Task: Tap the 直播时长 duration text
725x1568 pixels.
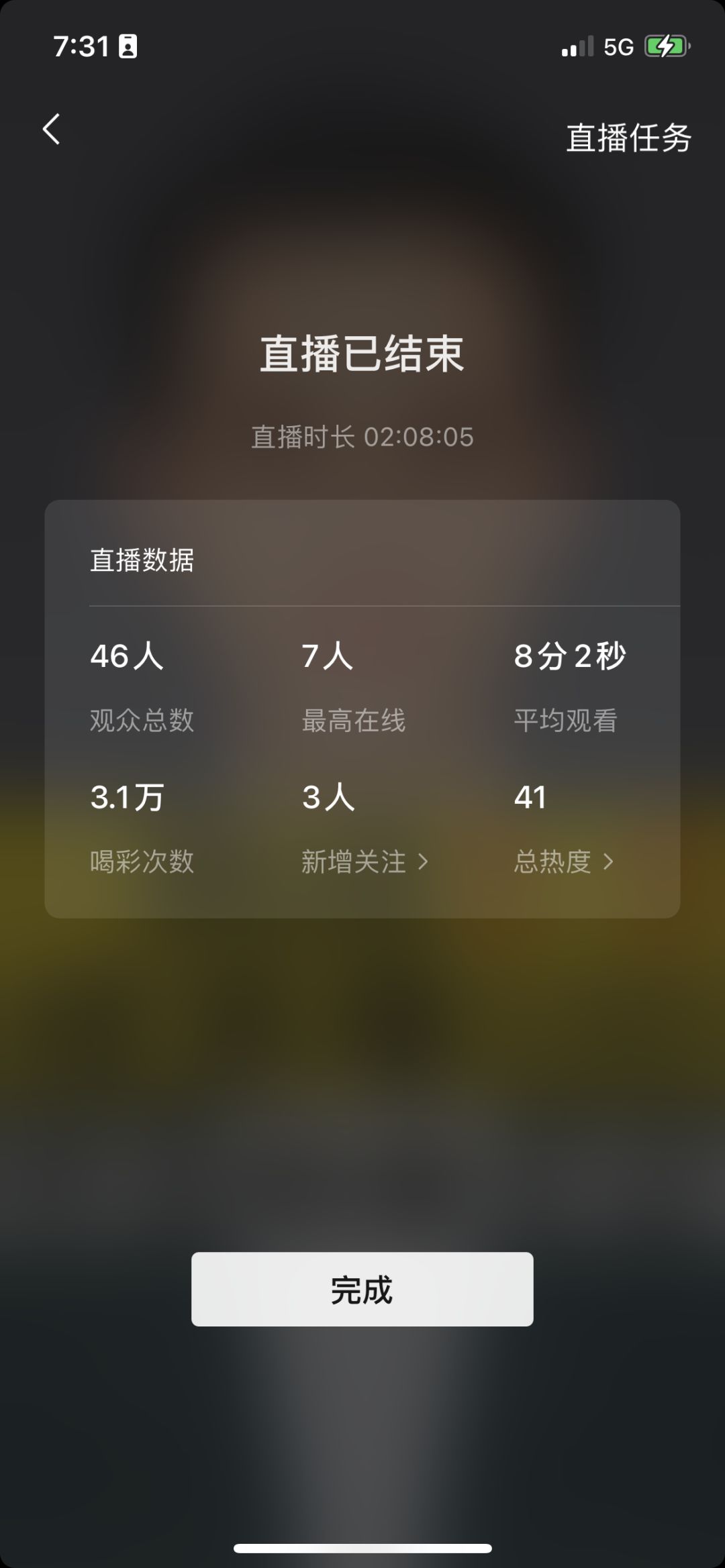Action: click(362, 436)
